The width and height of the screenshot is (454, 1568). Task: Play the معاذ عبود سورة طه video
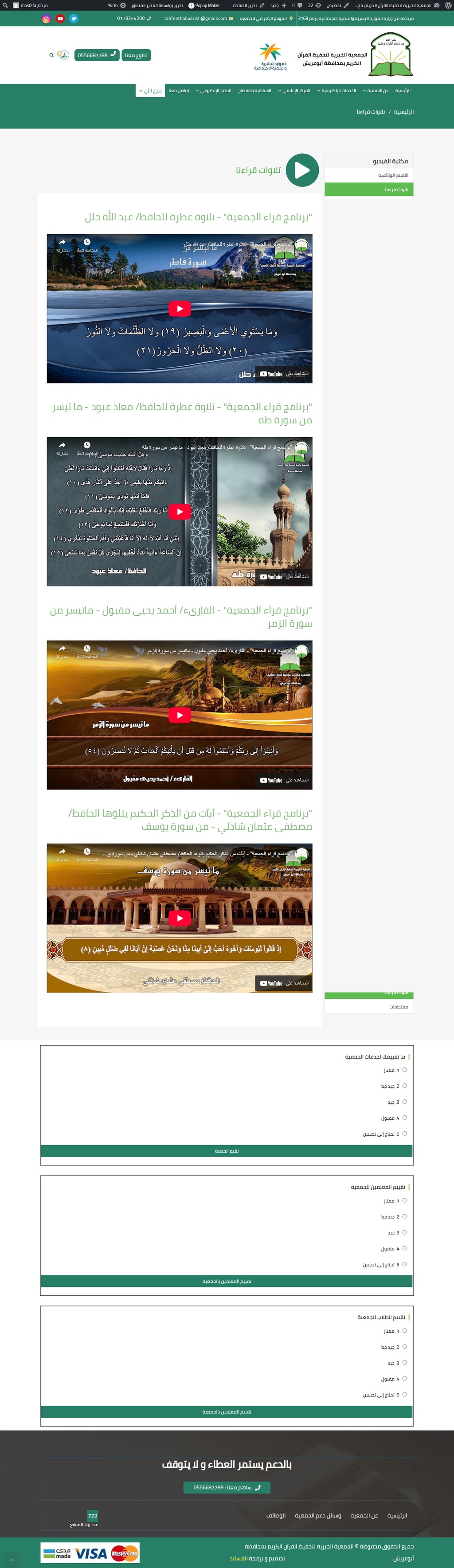point(180,511)
